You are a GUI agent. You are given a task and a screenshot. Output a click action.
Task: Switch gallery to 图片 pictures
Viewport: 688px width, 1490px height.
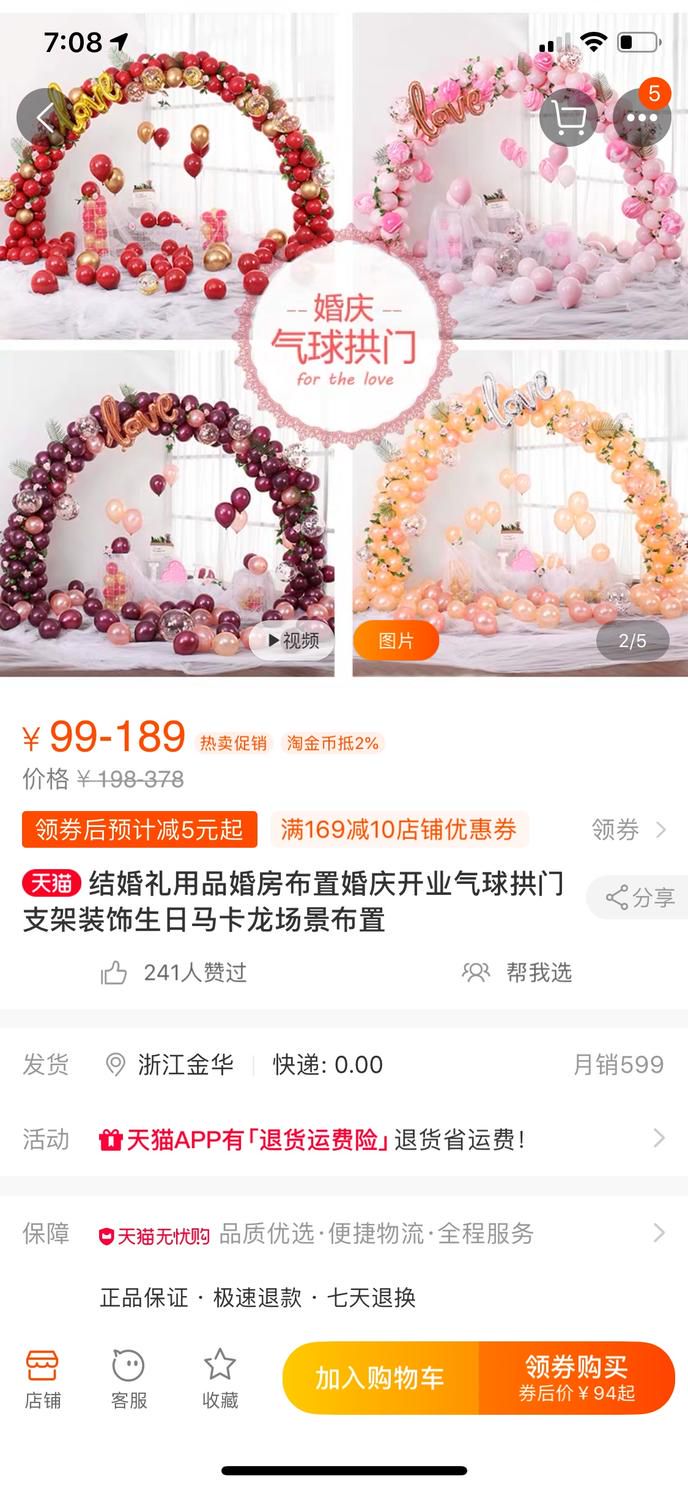[x=396, y=640]
